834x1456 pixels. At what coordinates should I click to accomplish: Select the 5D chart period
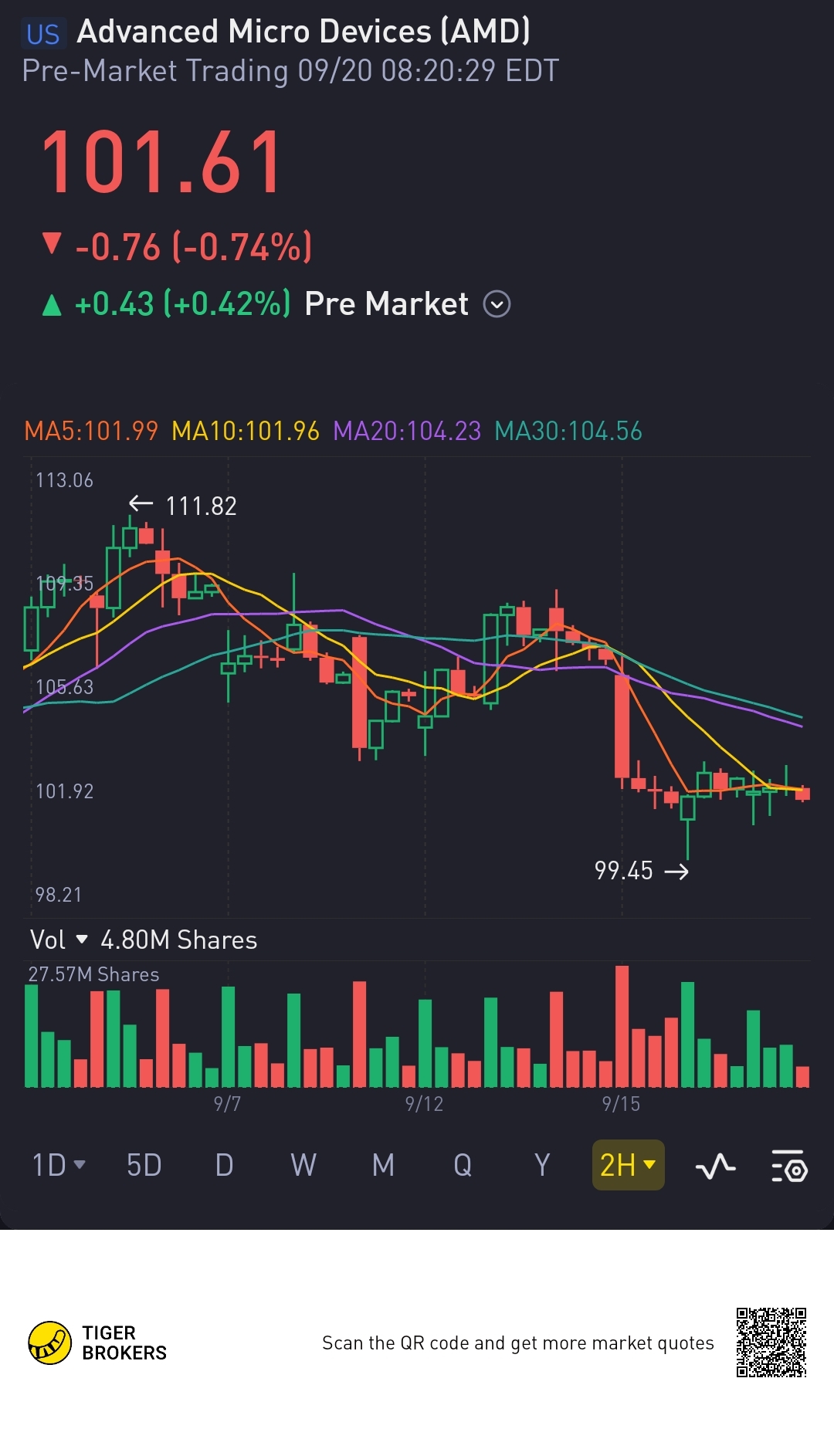point(144,1165)
